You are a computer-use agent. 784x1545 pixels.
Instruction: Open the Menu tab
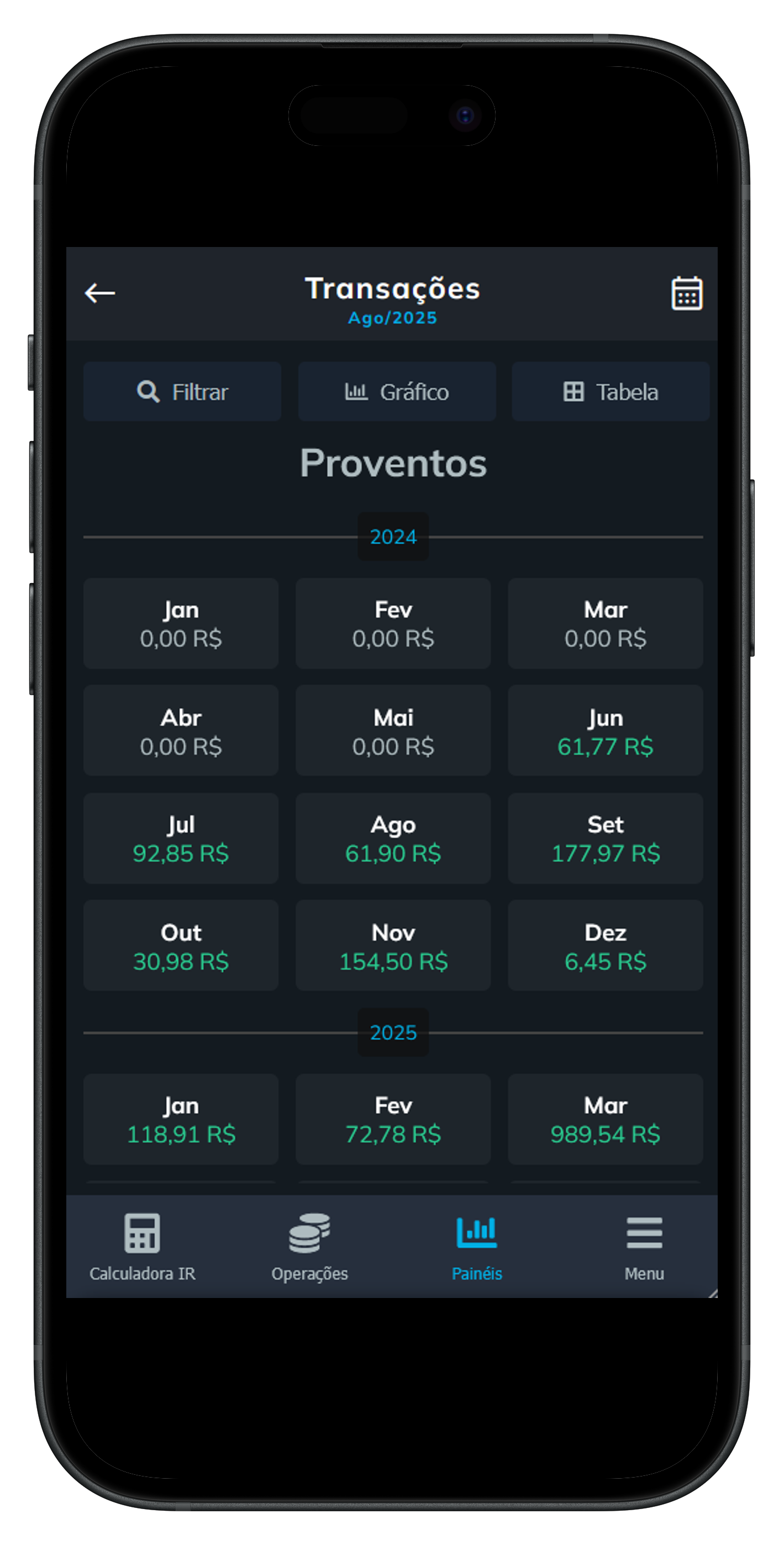pyautogui.click(x=644, y=1246)
